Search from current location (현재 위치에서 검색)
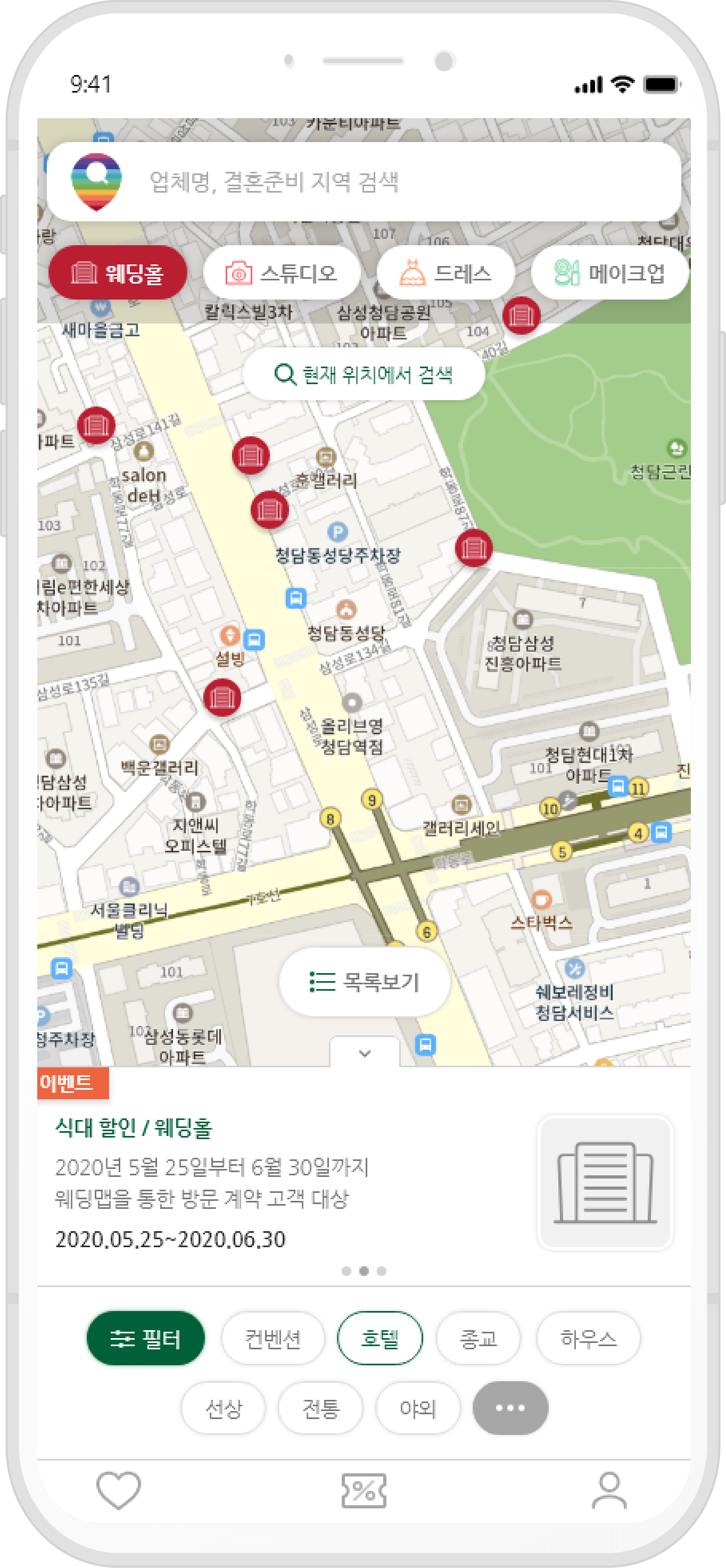Image resolution: width=726 pixels, height=1568 pixels. (x=364, y=375)
